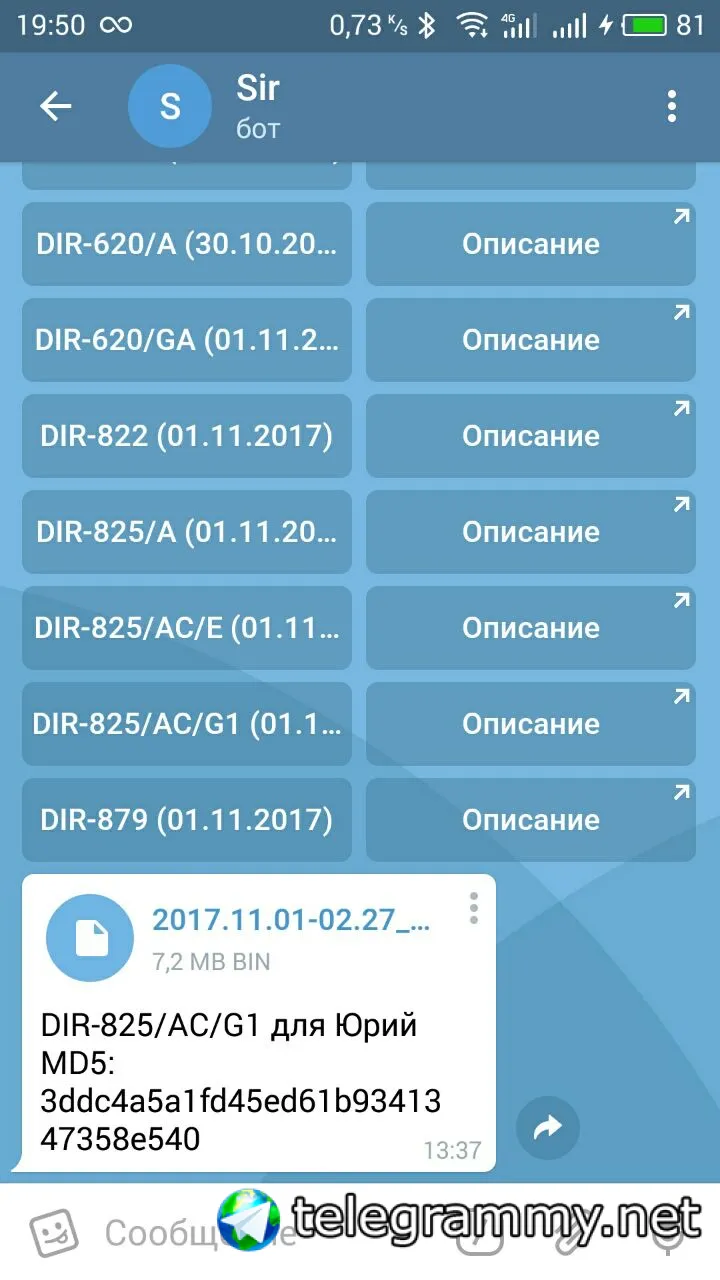
Task: Select the DIR-620/GA firmware button
Action: (187, 340)
